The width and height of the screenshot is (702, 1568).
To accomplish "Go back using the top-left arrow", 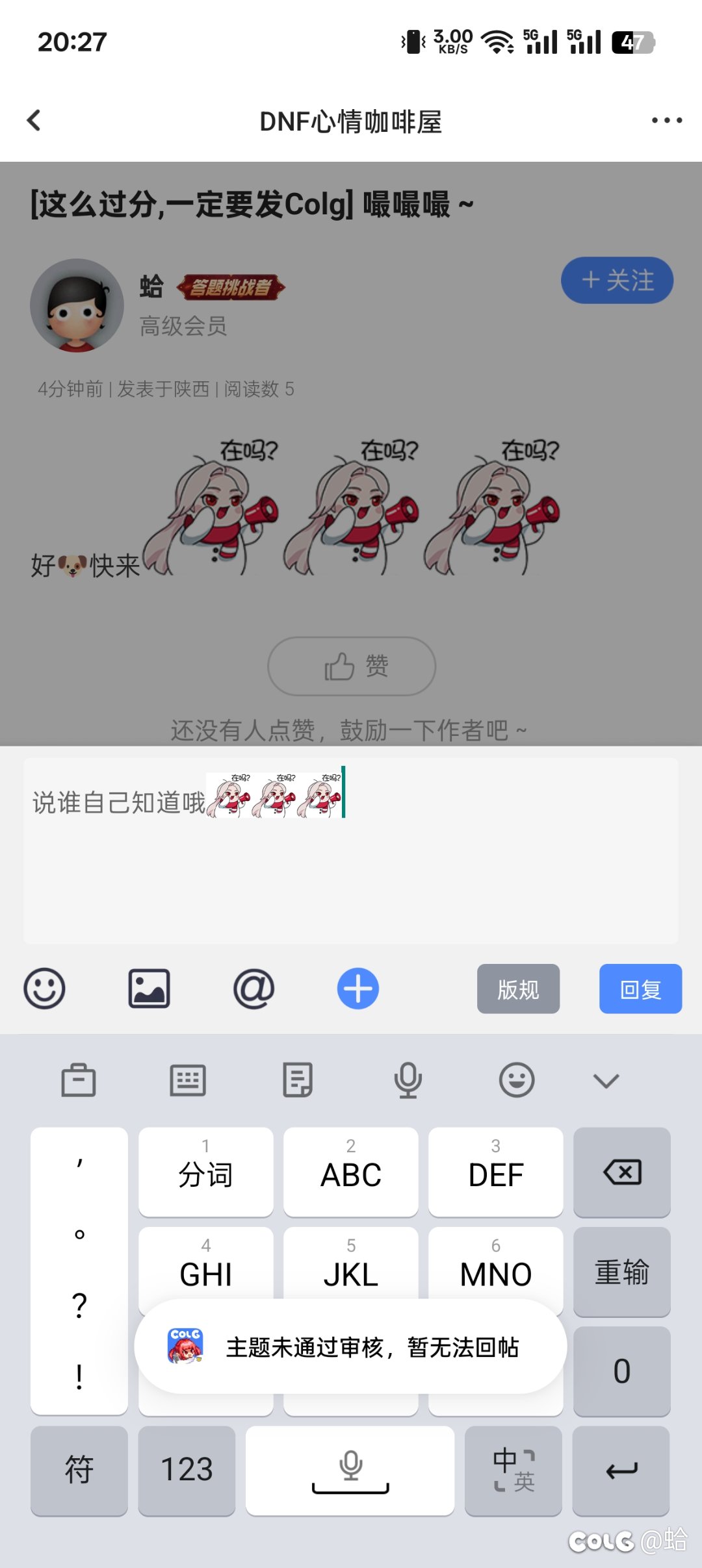I will (x=34, y=120).
